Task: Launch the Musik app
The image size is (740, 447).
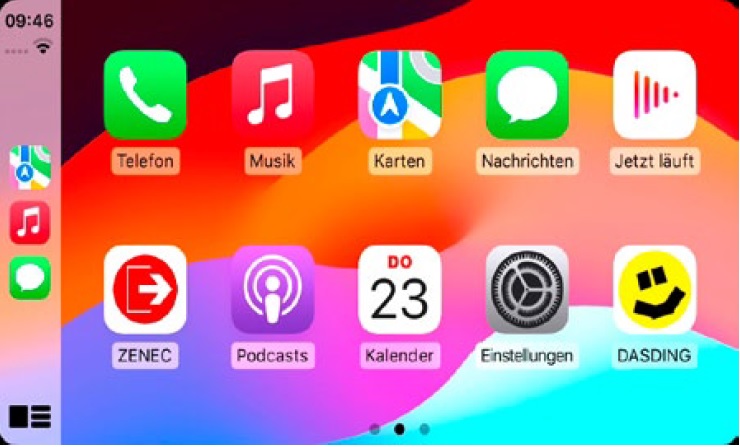Action: [x=272, y=95]
